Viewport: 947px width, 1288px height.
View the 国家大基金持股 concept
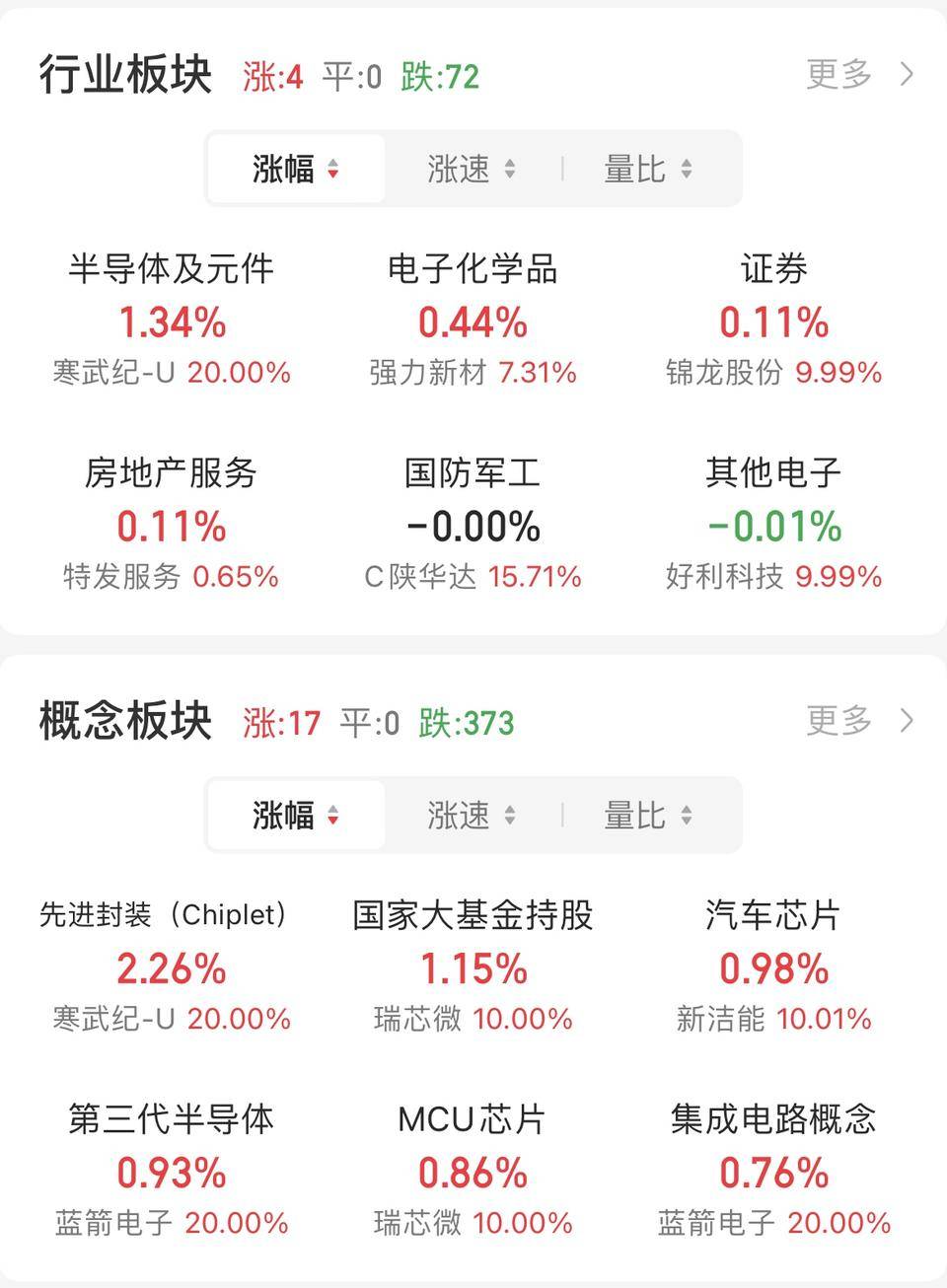pyautogui.click(x=473, y=966)
